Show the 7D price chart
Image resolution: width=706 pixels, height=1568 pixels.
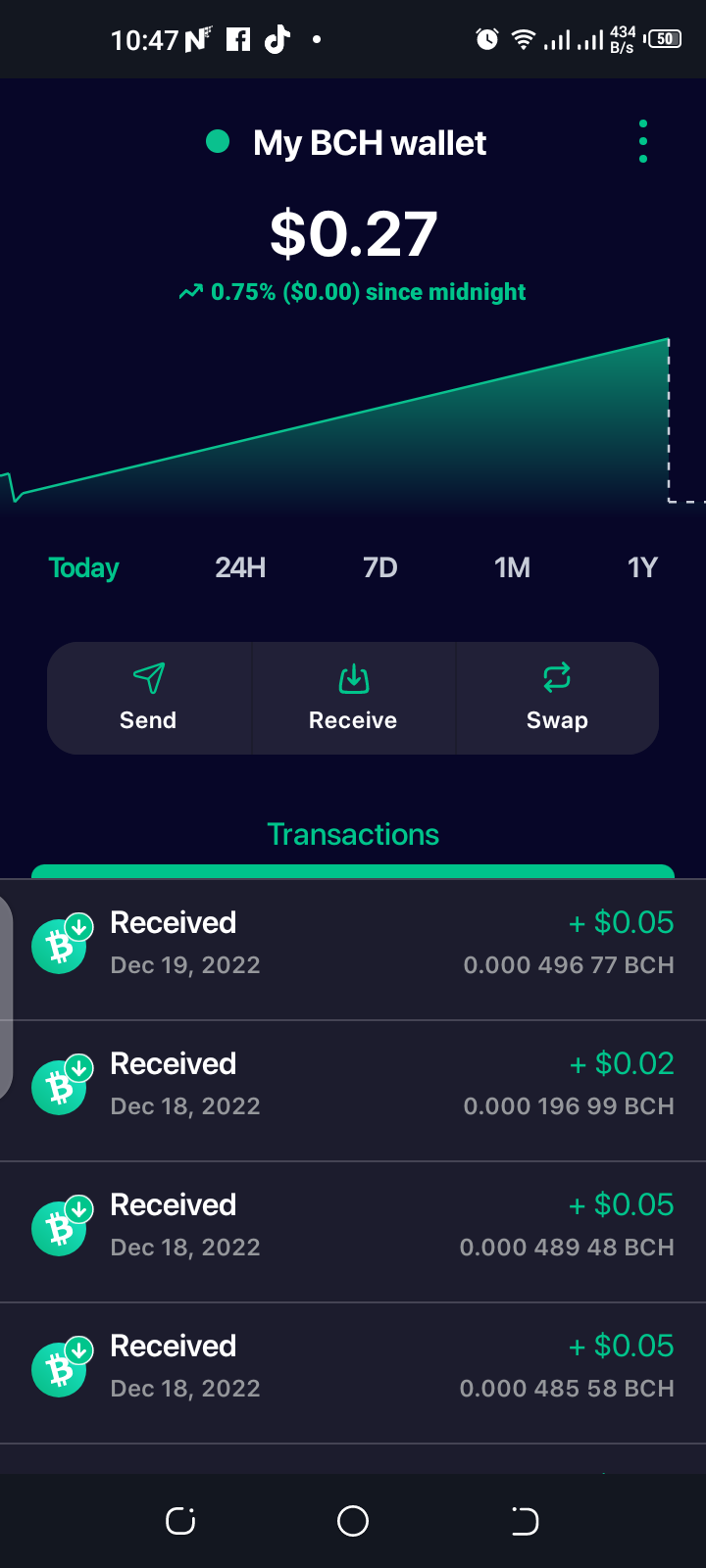(379, 568)
